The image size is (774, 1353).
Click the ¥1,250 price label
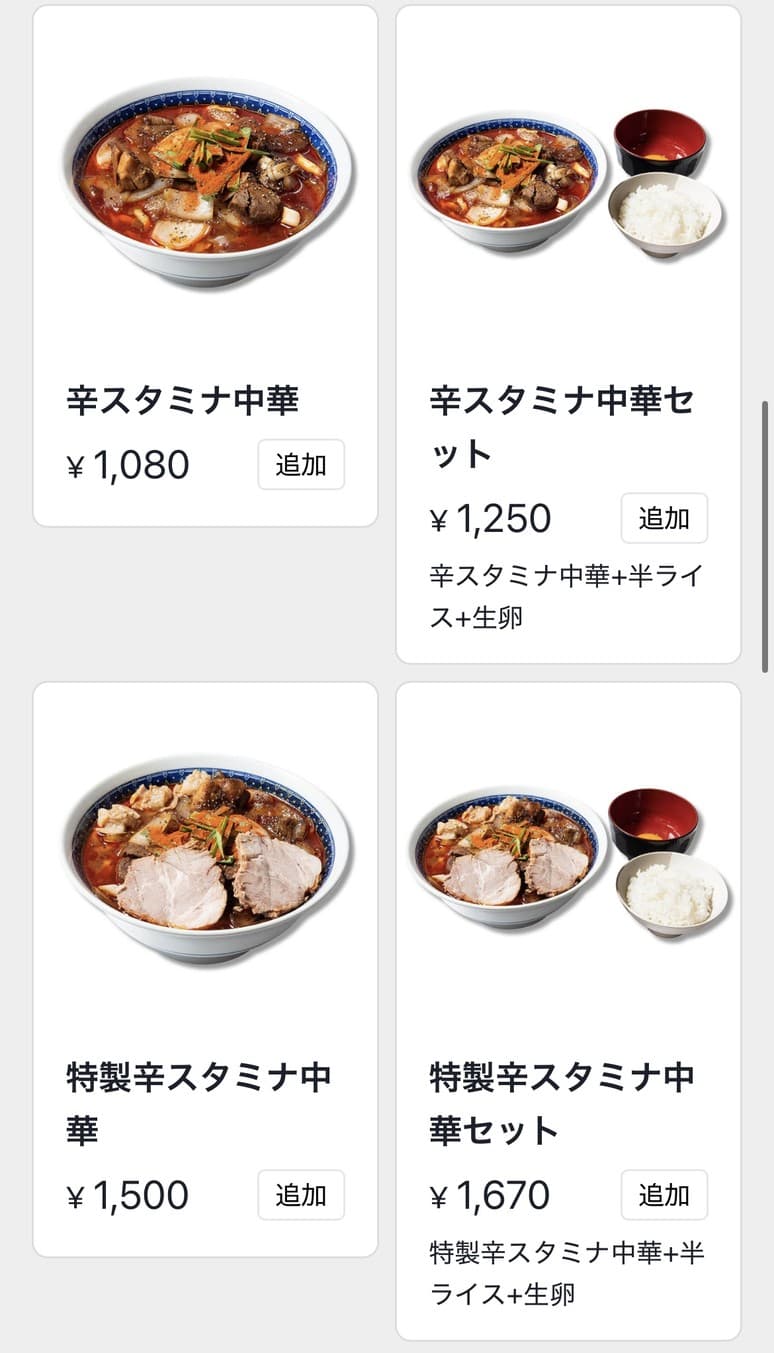pyautogui.click(x=490, y=518)
